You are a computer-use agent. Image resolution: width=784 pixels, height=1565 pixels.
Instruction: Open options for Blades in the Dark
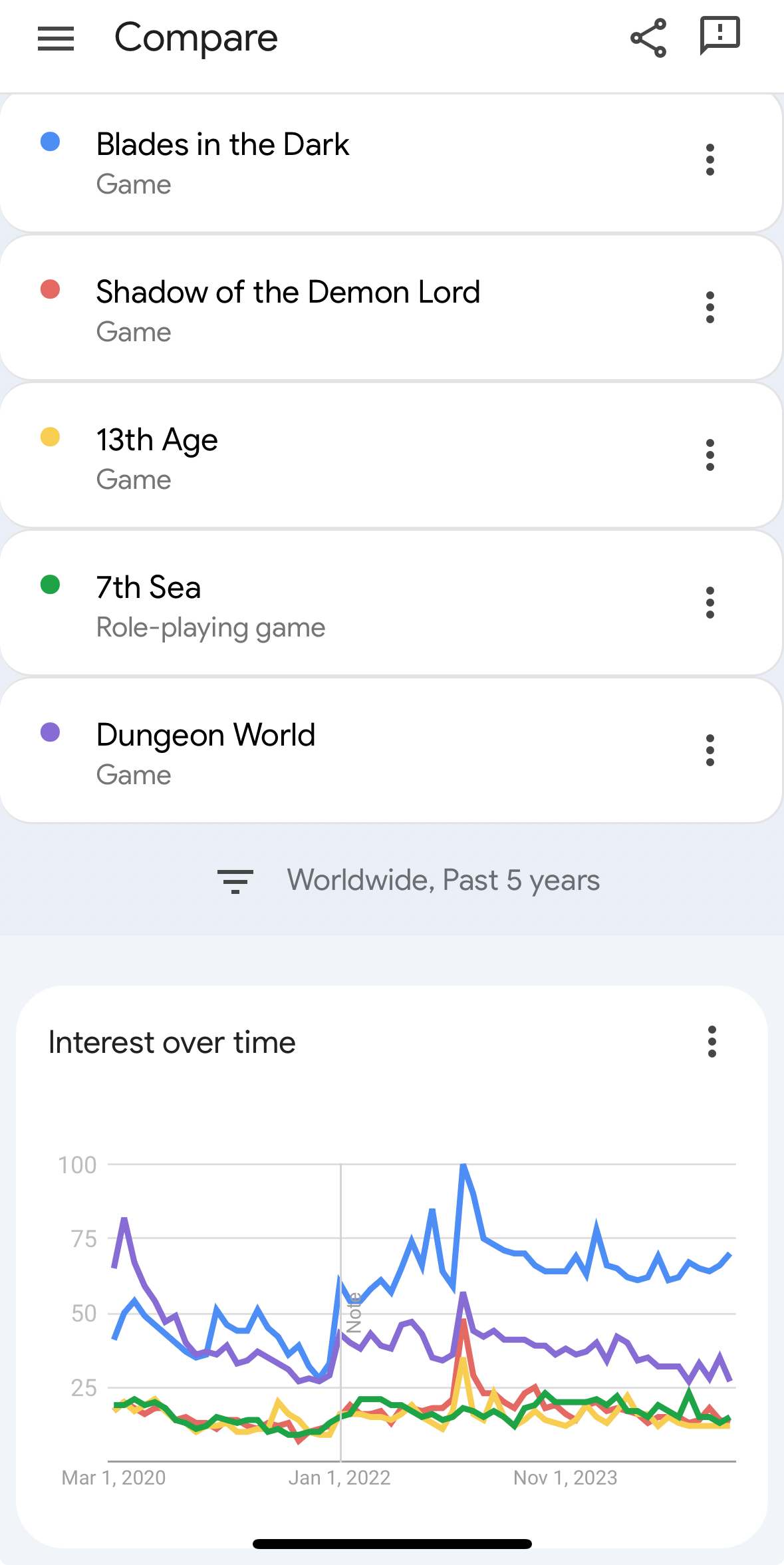tap(710, 160)
